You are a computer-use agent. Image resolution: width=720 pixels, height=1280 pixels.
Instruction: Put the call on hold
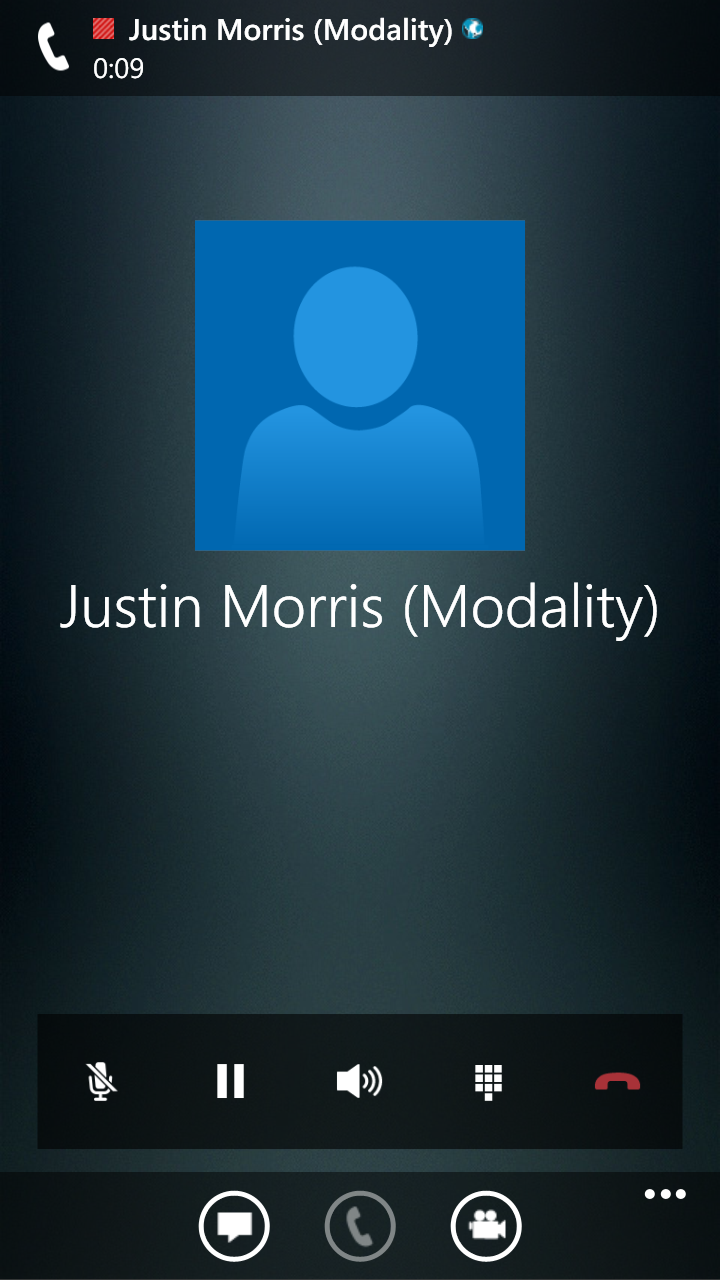[230, 1081]
